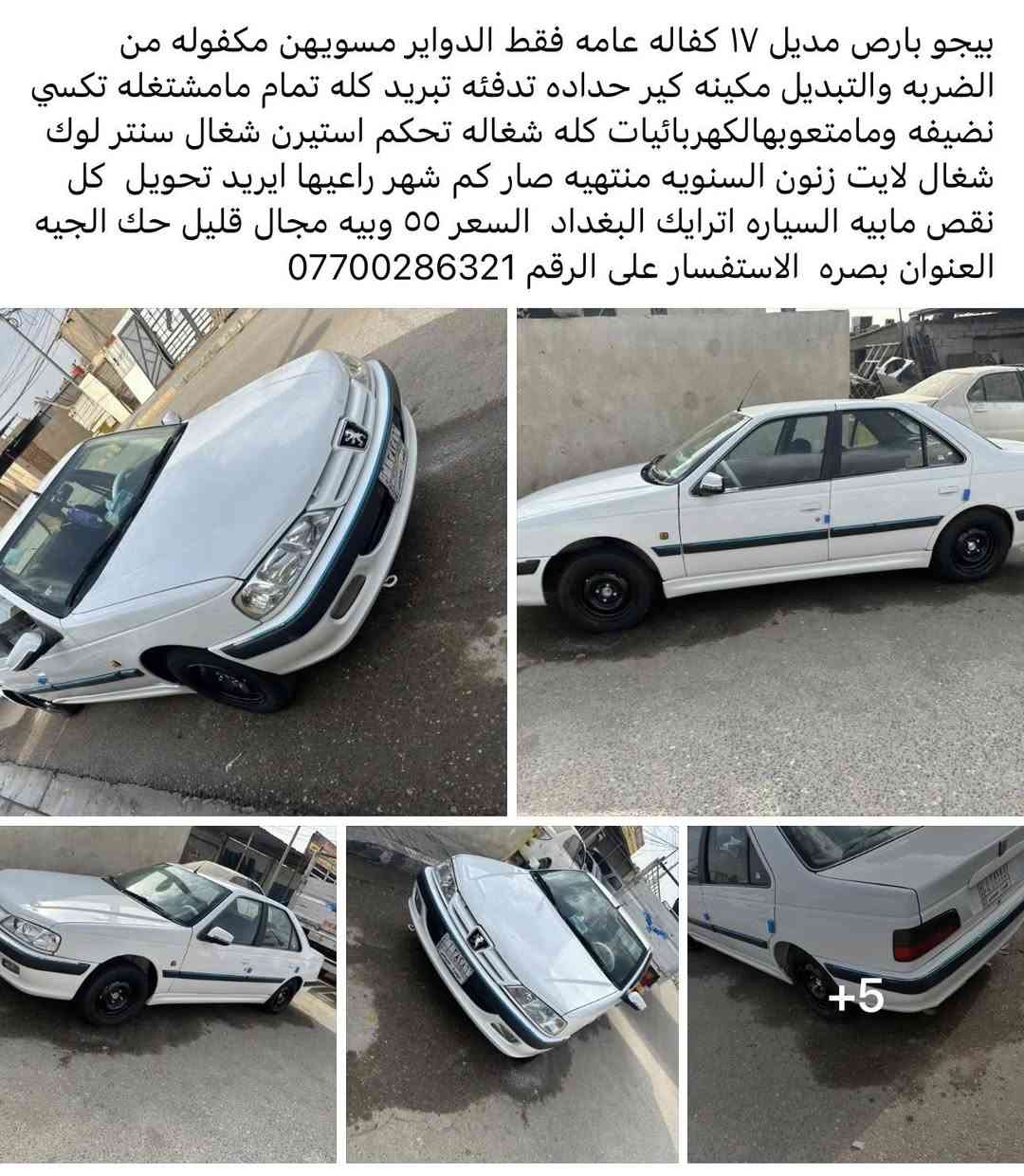The width and height of the screenshot is (1024, 1176).
Task: Open the side-view photo of the white car
Action: [770, 561]
